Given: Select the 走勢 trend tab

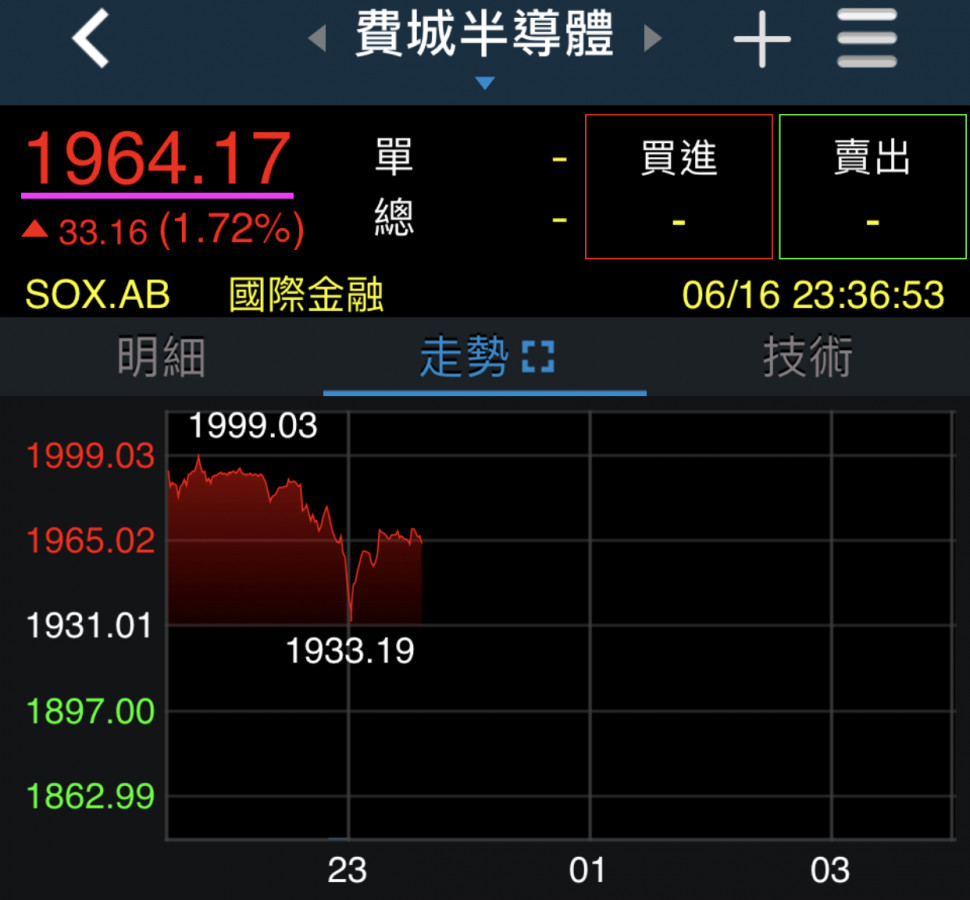Looking at the screenshot, I should point(485,357).
